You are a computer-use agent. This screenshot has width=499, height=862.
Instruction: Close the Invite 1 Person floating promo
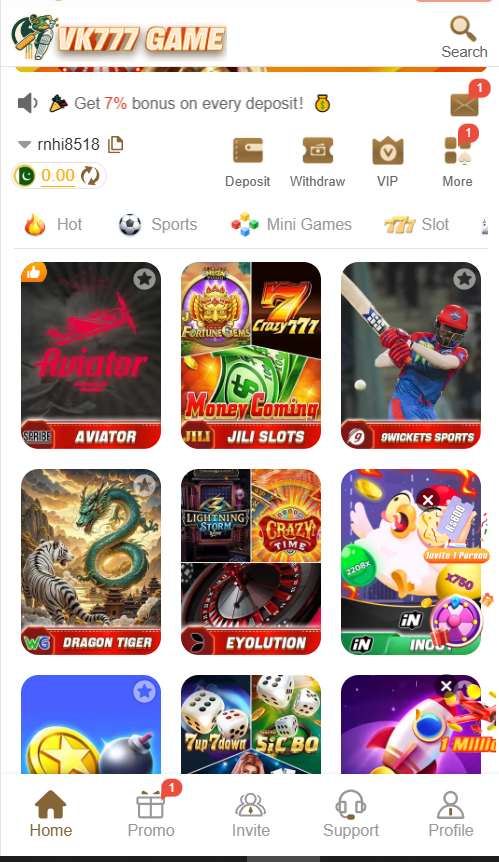(x=428, y=500)
